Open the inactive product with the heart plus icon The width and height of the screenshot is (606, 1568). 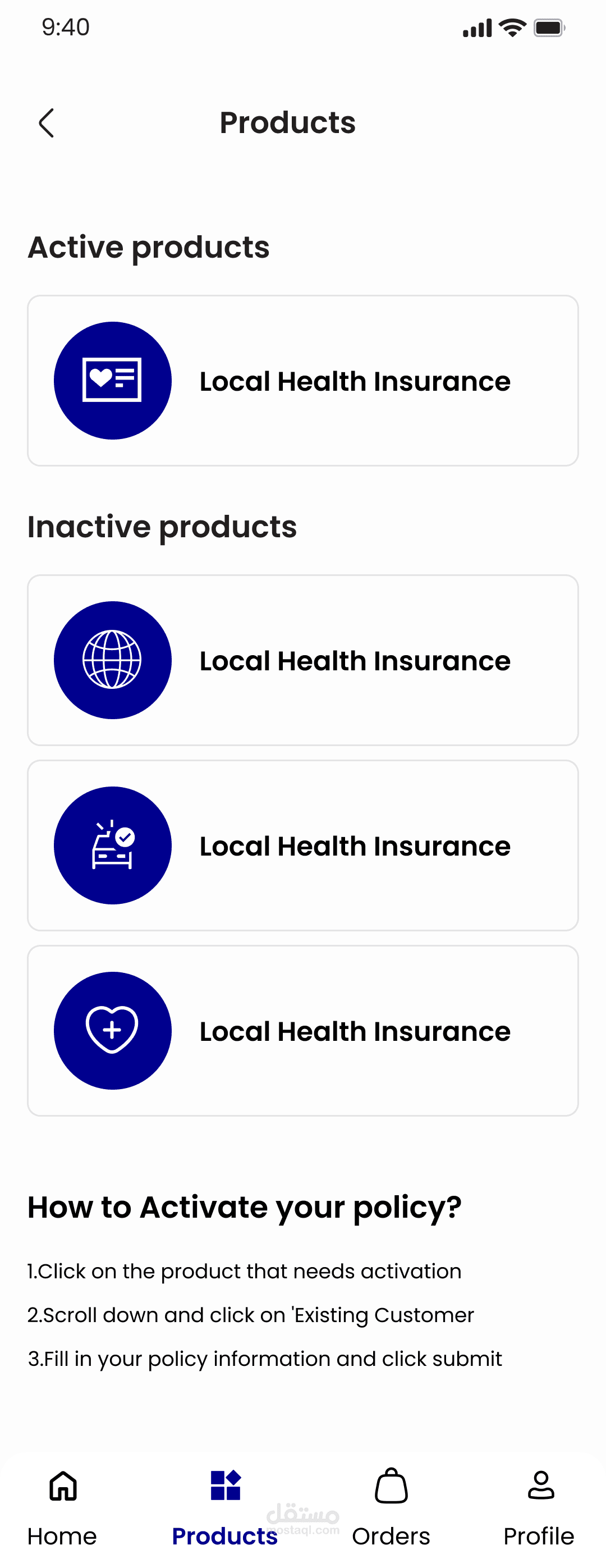point(302,1031)
